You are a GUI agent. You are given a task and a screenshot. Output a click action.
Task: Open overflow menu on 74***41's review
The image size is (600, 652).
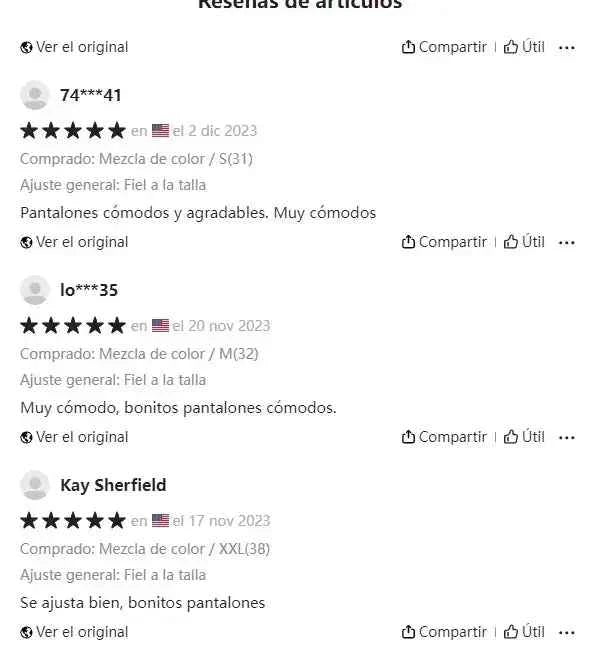[x=567, y=242]
